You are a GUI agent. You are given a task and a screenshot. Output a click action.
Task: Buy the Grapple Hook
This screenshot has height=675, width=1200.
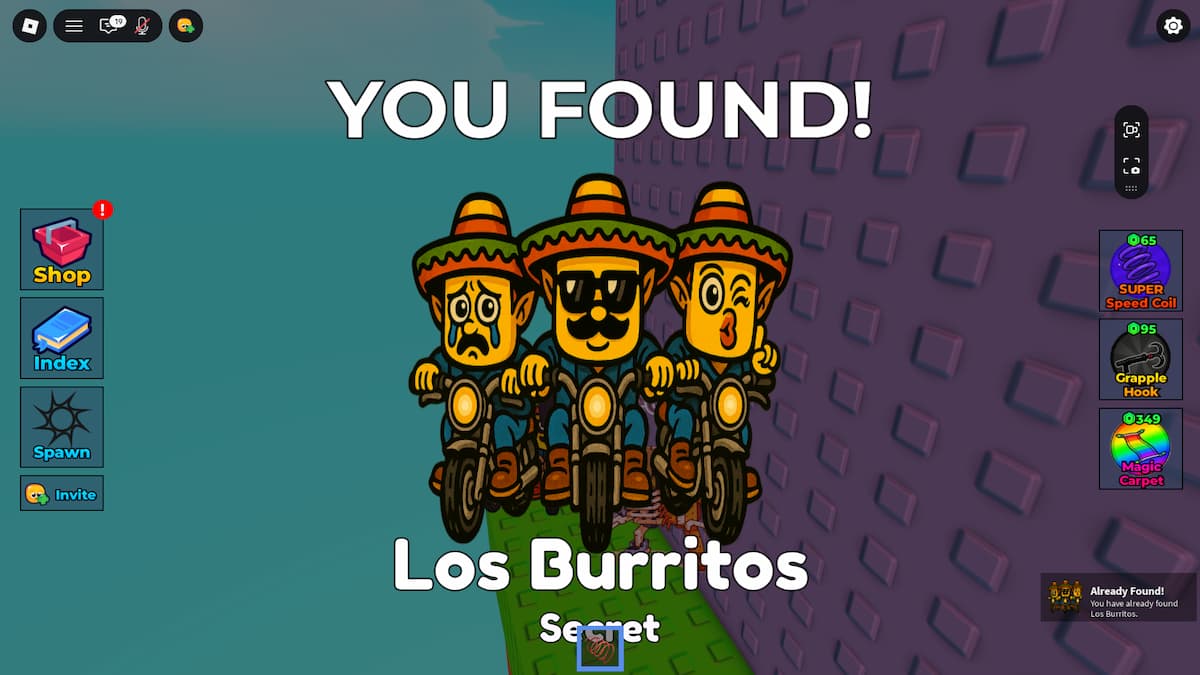[x=1140, y=359]
